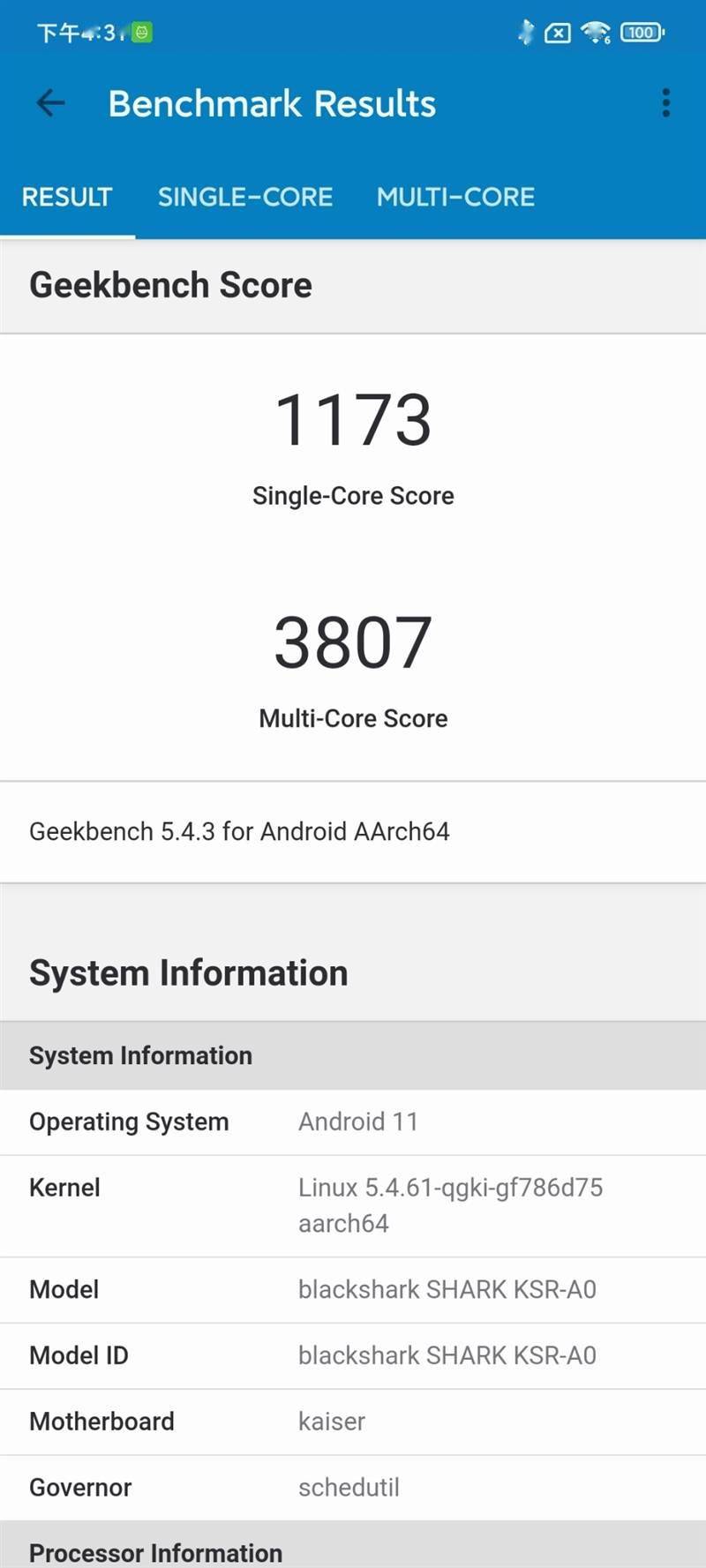The width and height of the screenshot is (706, 1568).
Task: Open the three-dot overflow menu
Action: click(x=665, y=103)
